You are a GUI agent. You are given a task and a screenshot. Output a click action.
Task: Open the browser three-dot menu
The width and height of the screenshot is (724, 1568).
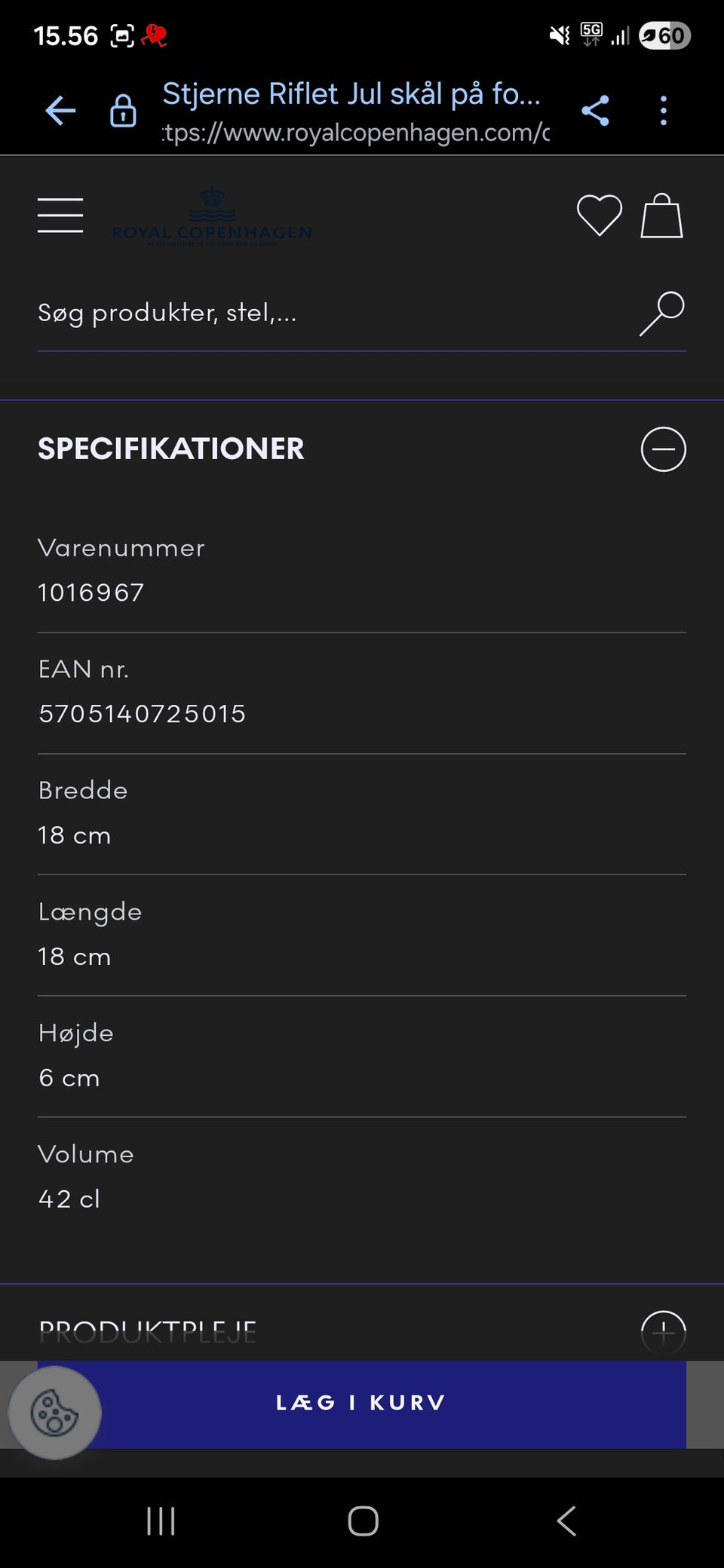pos(663,110)
